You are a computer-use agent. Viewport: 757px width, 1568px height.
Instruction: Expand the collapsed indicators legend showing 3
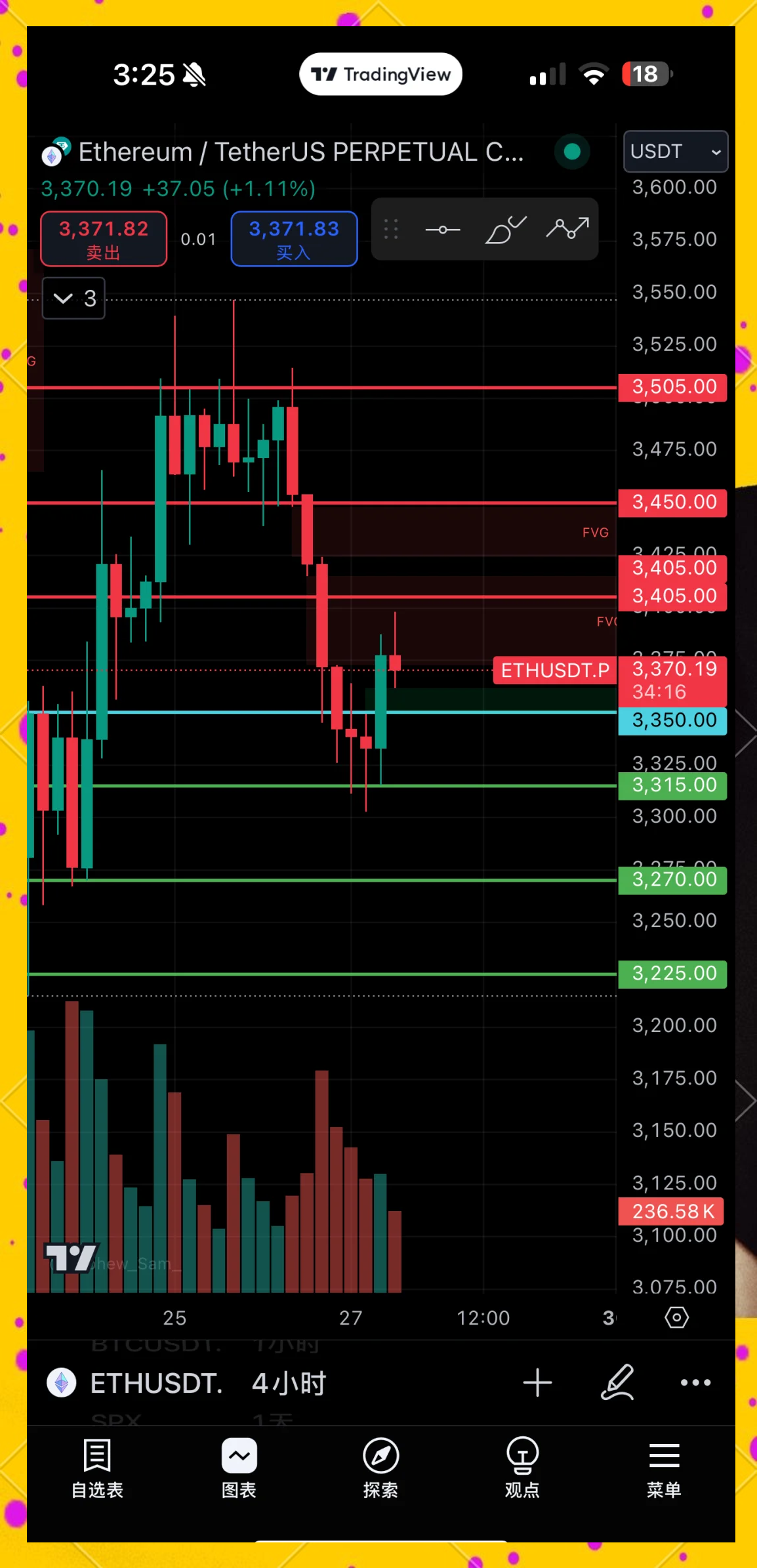73,299
